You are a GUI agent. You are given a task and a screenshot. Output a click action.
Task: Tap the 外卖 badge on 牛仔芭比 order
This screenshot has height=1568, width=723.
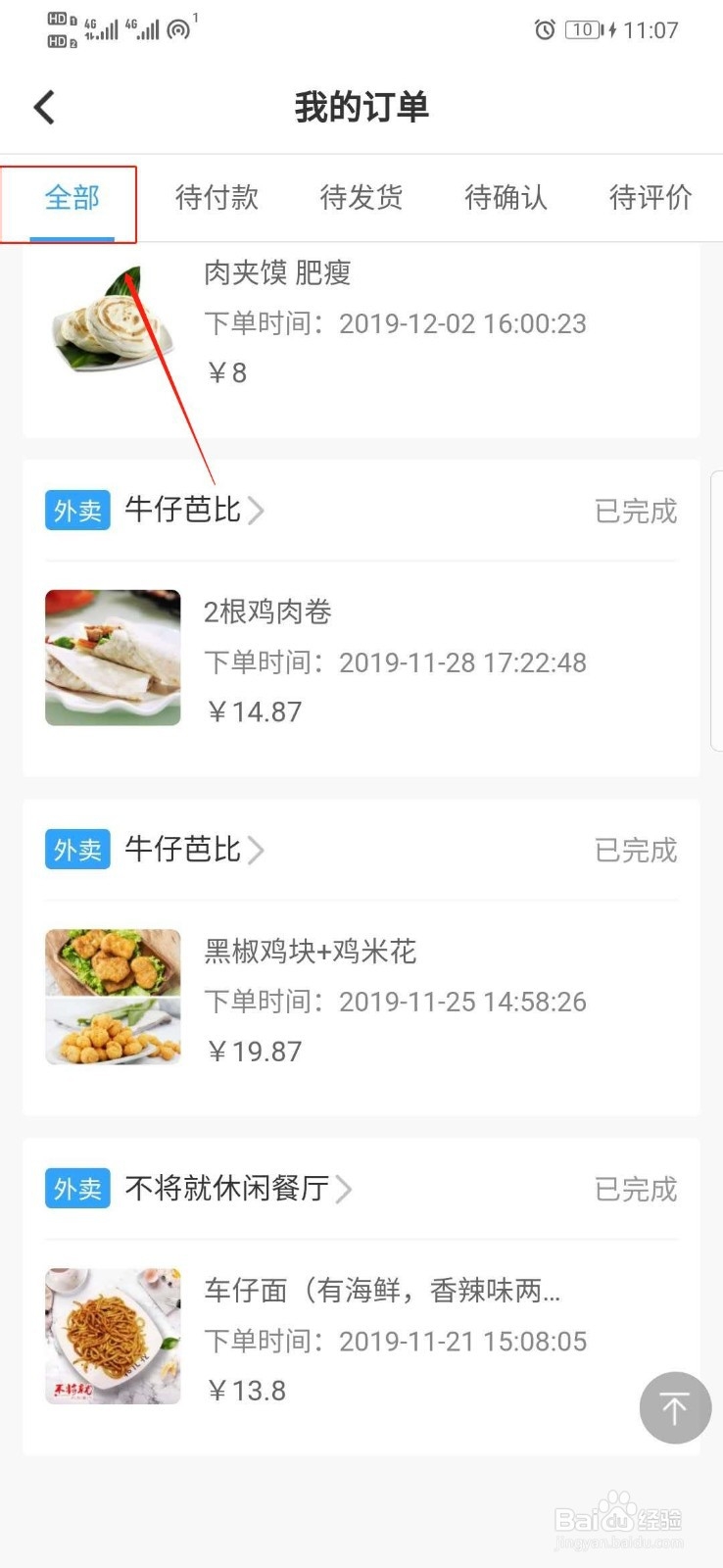[x=76, y=511]
